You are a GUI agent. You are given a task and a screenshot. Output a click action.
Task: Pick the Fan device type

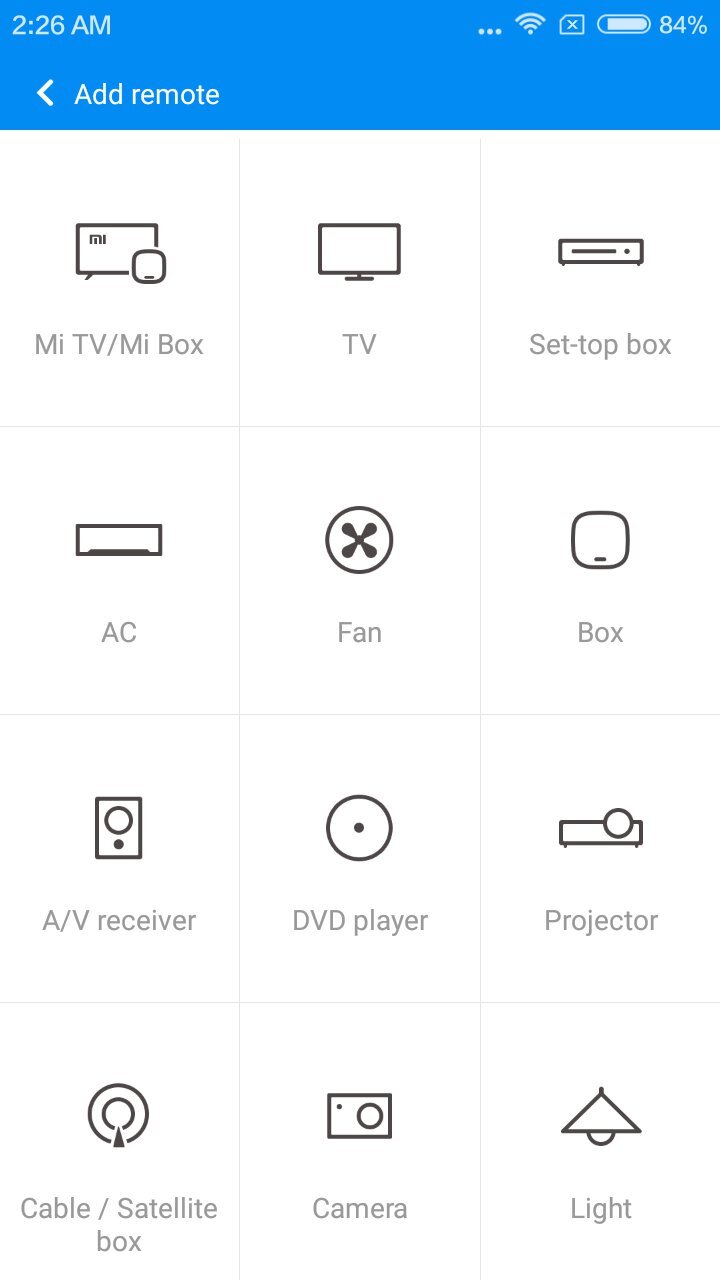pos(359,571)
